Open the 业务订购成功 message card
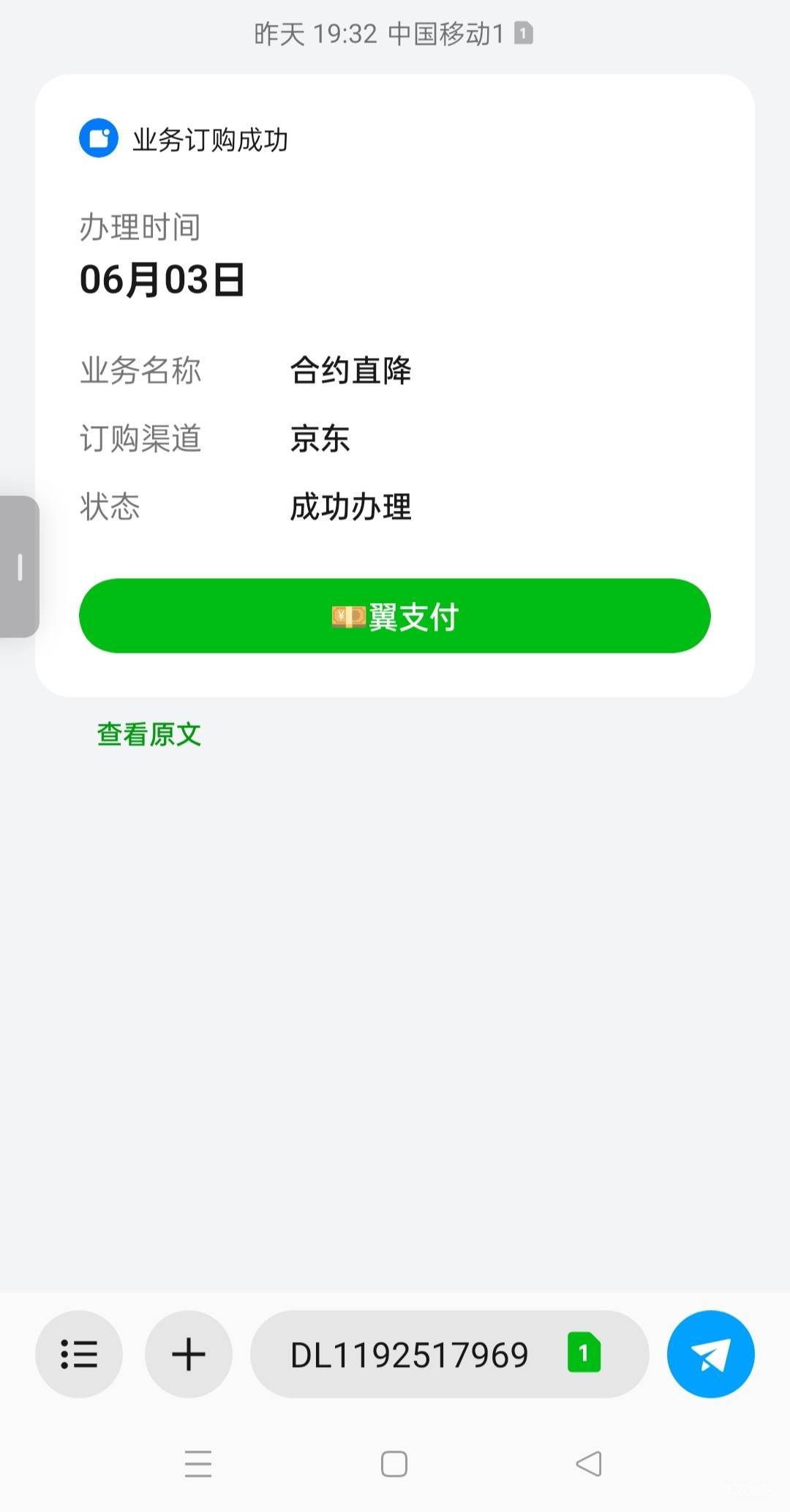Image resolution: width=790 pixels, height=1512 pixels. (395, 385)
